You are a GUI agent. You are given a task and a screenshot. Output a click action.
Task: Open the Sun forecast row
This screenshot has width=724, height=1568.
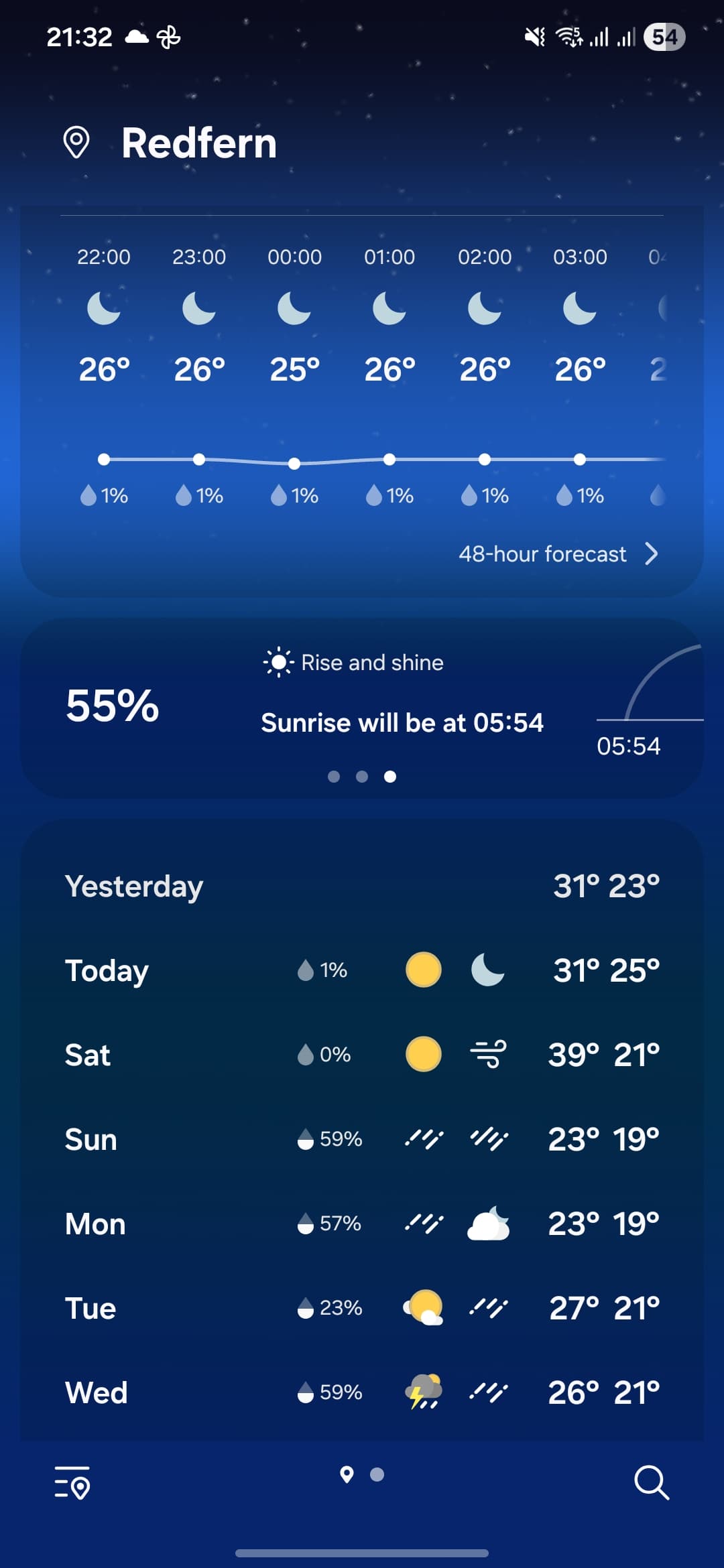coord(362,1139)
